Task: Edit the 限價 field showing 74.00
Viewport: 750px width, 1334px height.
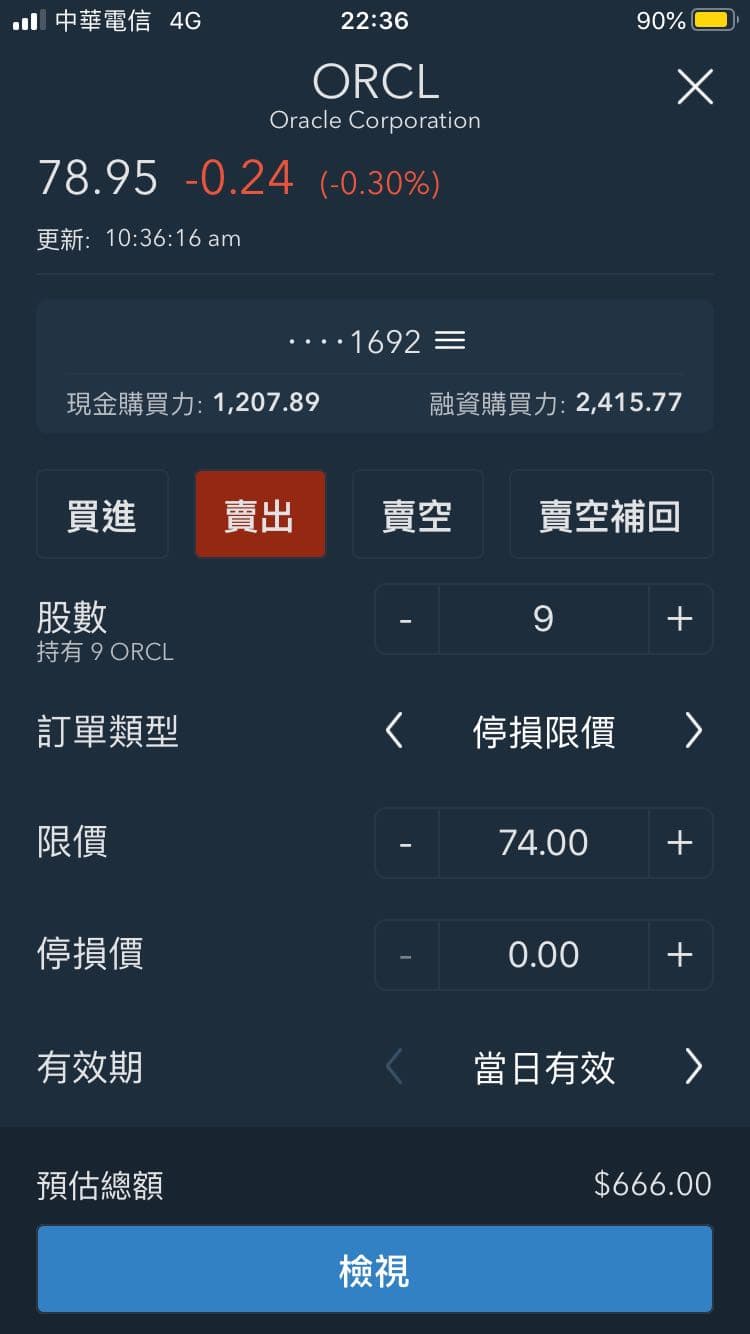Action: click(543, 843)
